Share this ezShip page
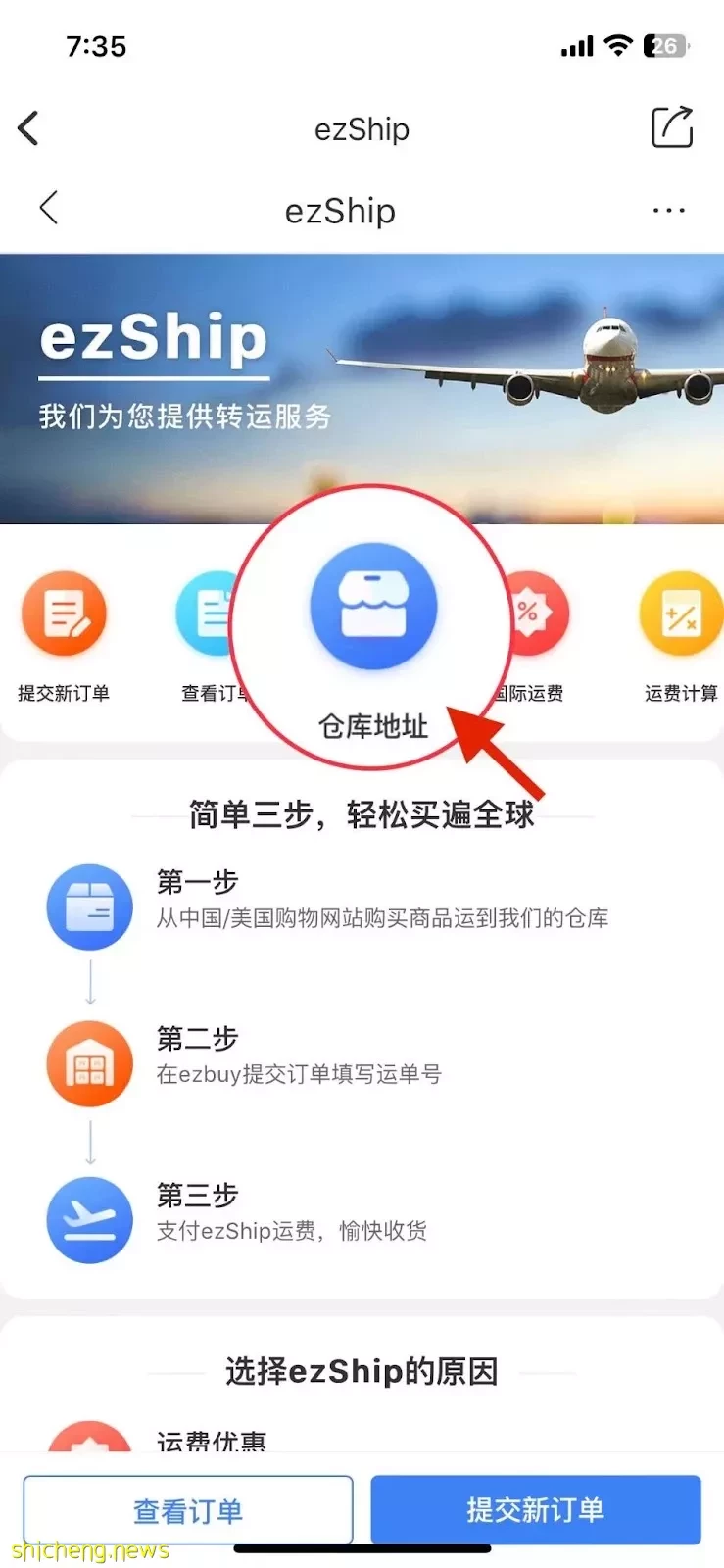Viewport: 724px width, 1568px height. (x=672, y=127)
